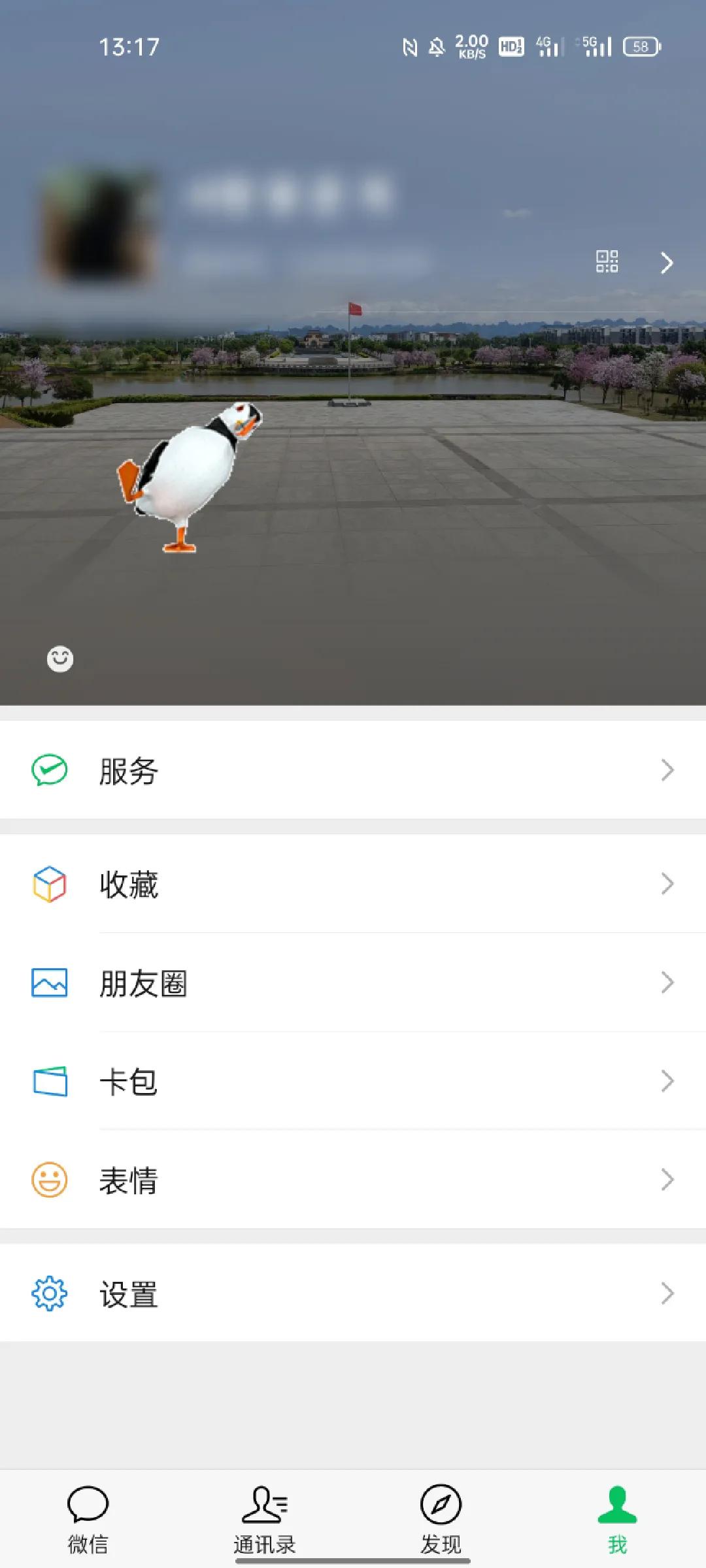Open the profile detail chevron arrow
The height and width of the screenshot is (1568, 706).
click(667, 263)
